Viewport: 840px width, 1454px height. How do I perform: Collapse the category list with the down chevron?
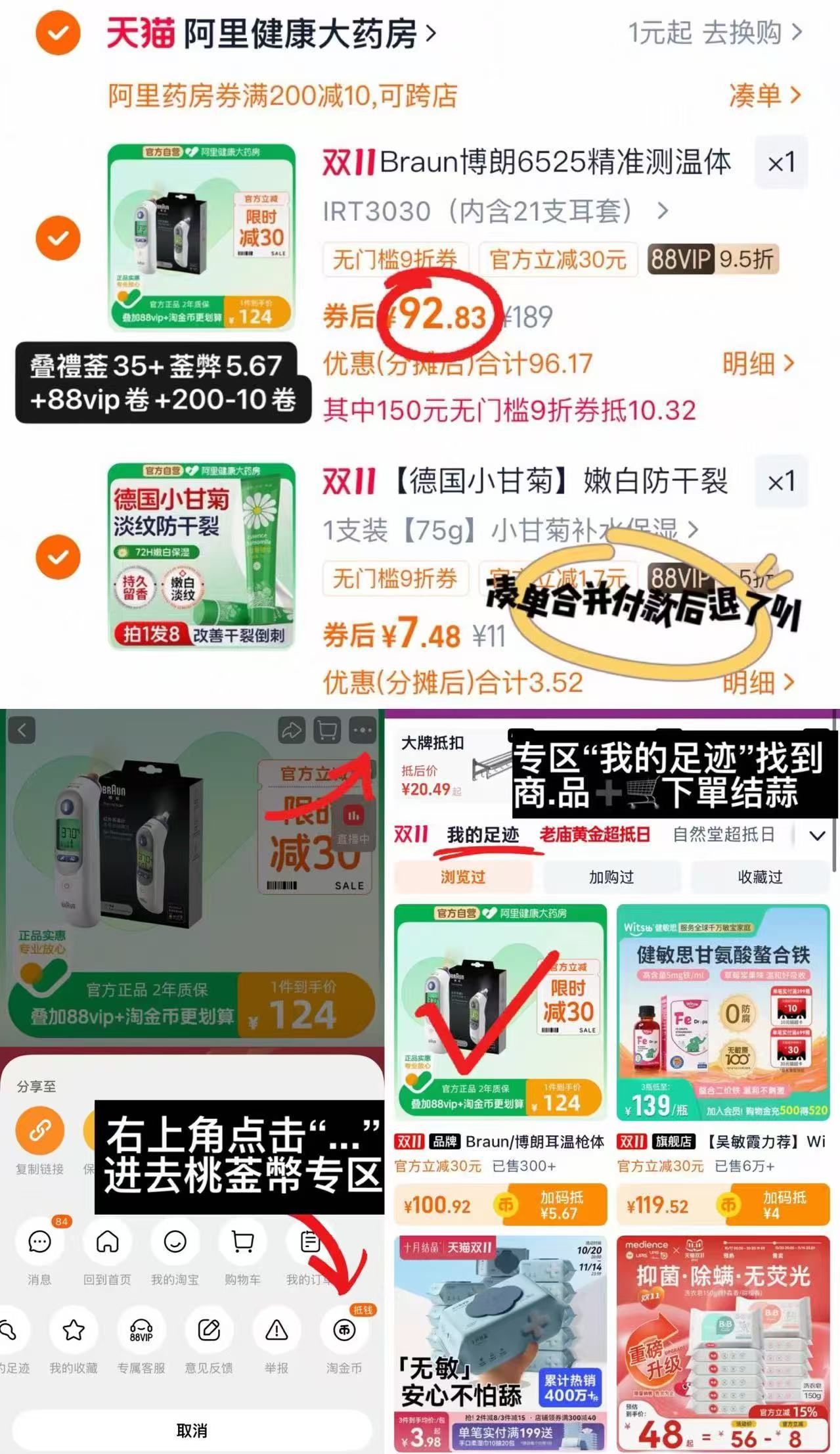817,835
